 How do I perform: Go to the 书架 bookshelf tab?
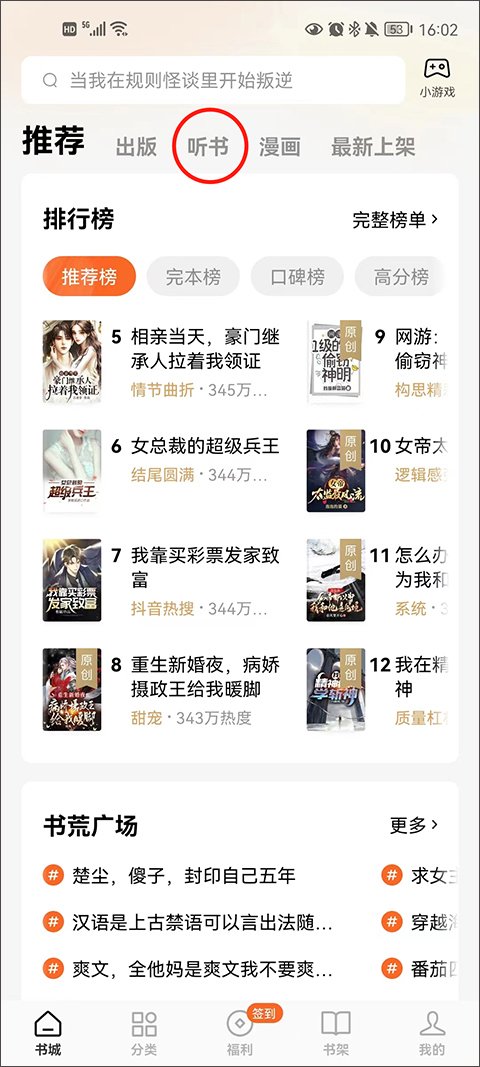[336, 1032]
